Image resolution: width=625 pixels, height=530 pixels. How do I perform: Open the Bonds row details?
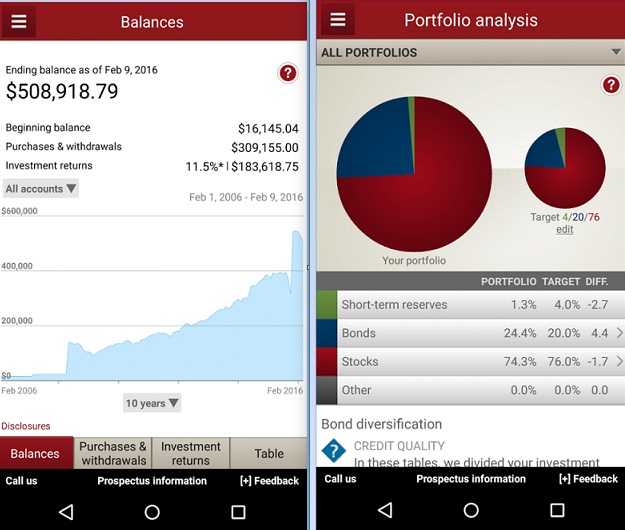470,333
